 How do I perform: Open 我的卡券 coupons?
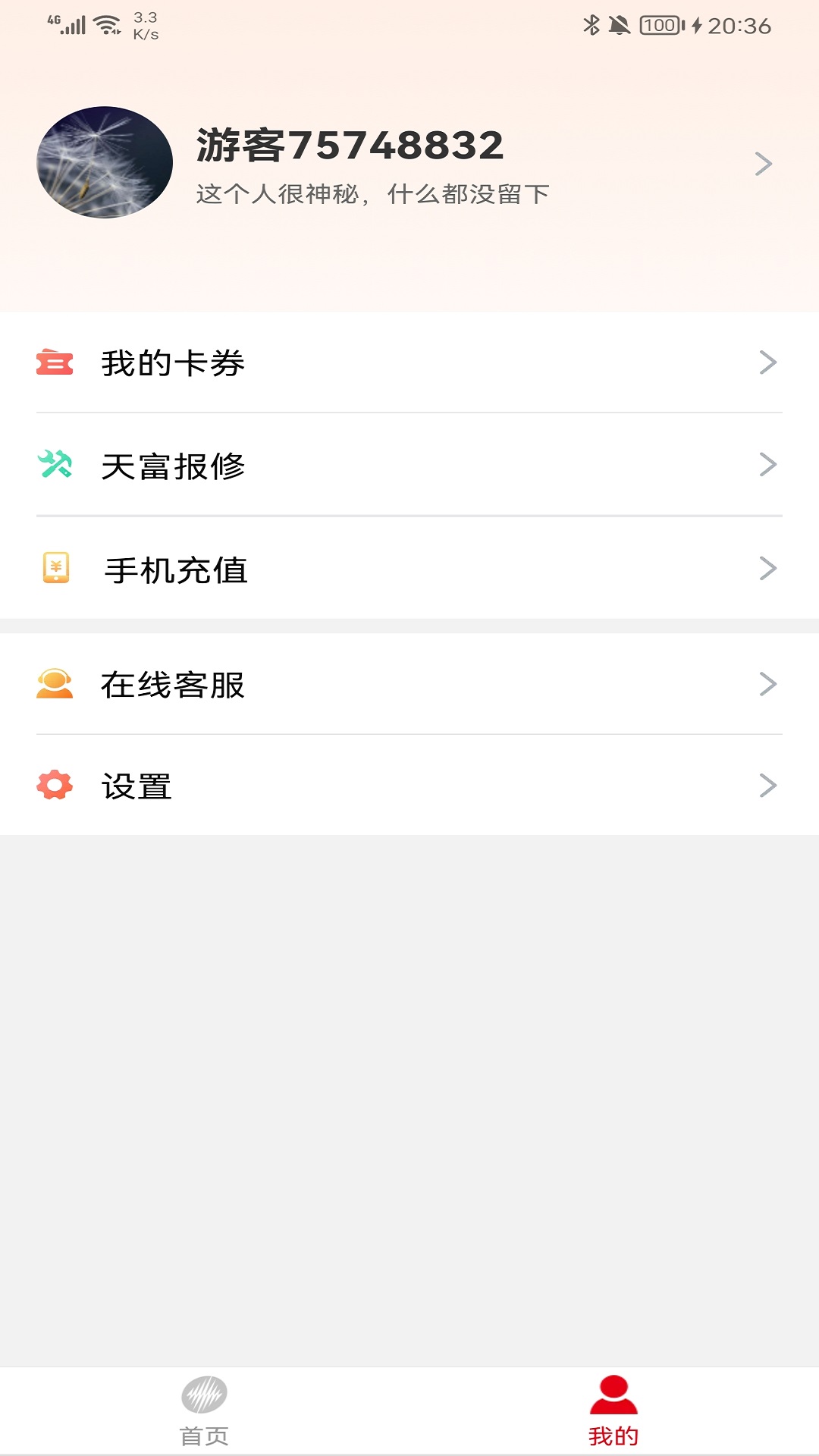point(409,362)
